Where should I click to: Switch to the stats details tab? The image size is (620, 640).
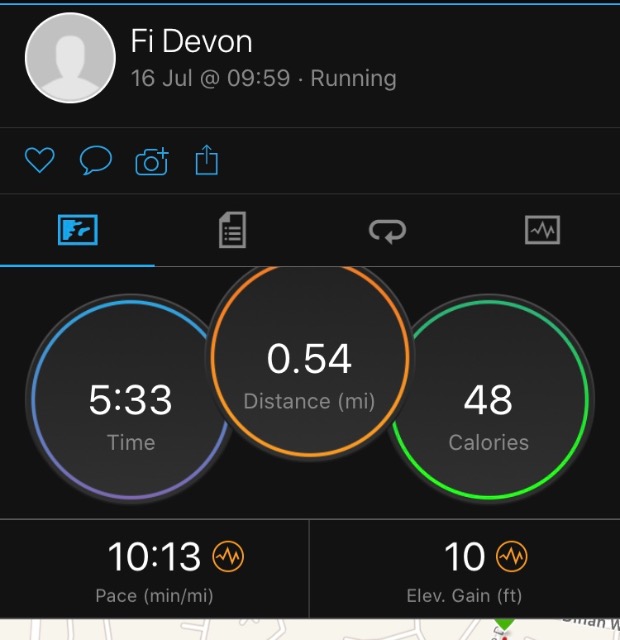pos(232,231)
